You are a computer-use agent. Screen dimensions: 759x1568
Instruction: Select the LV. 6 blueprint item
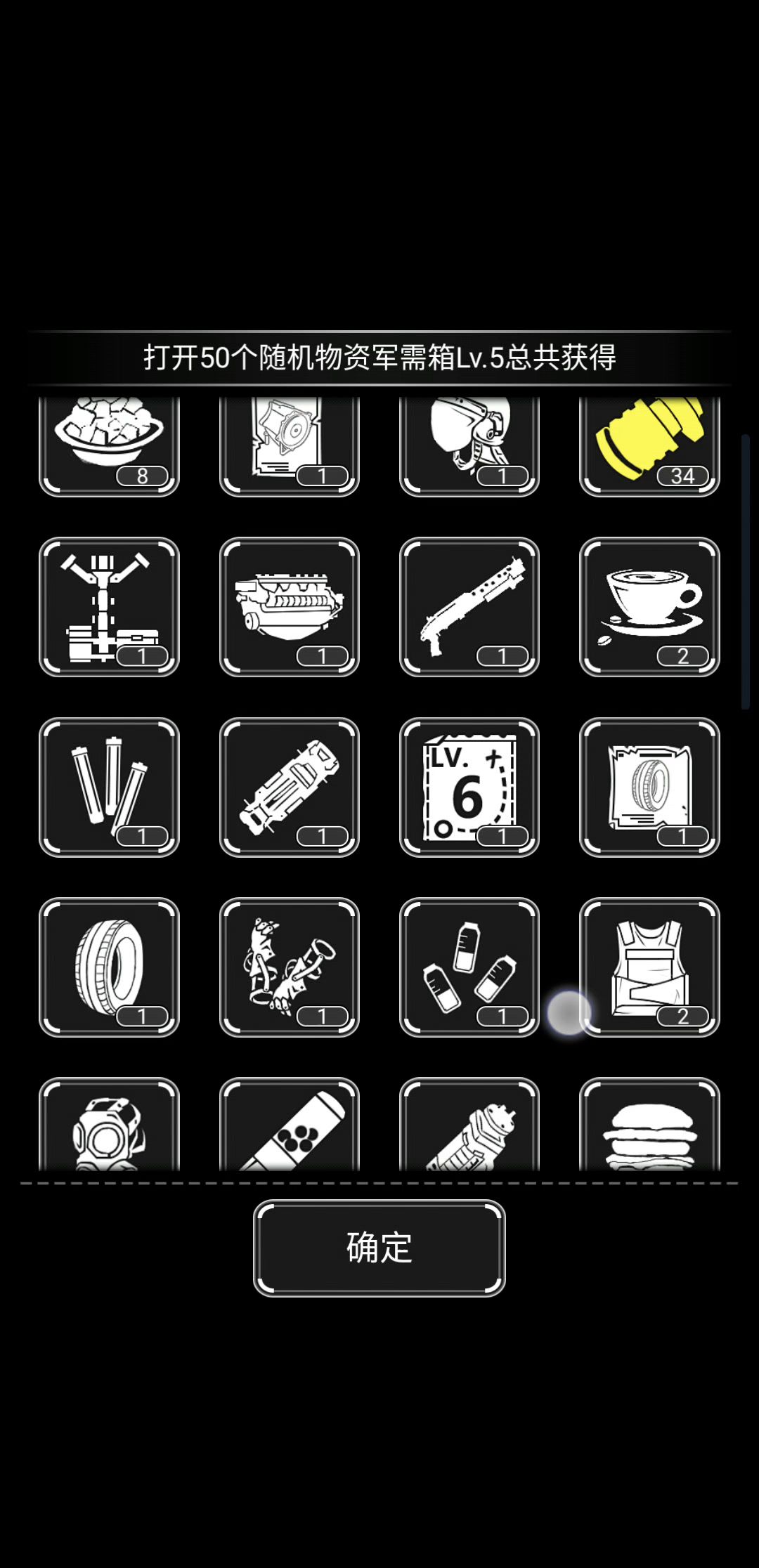[x=469, y=787]
